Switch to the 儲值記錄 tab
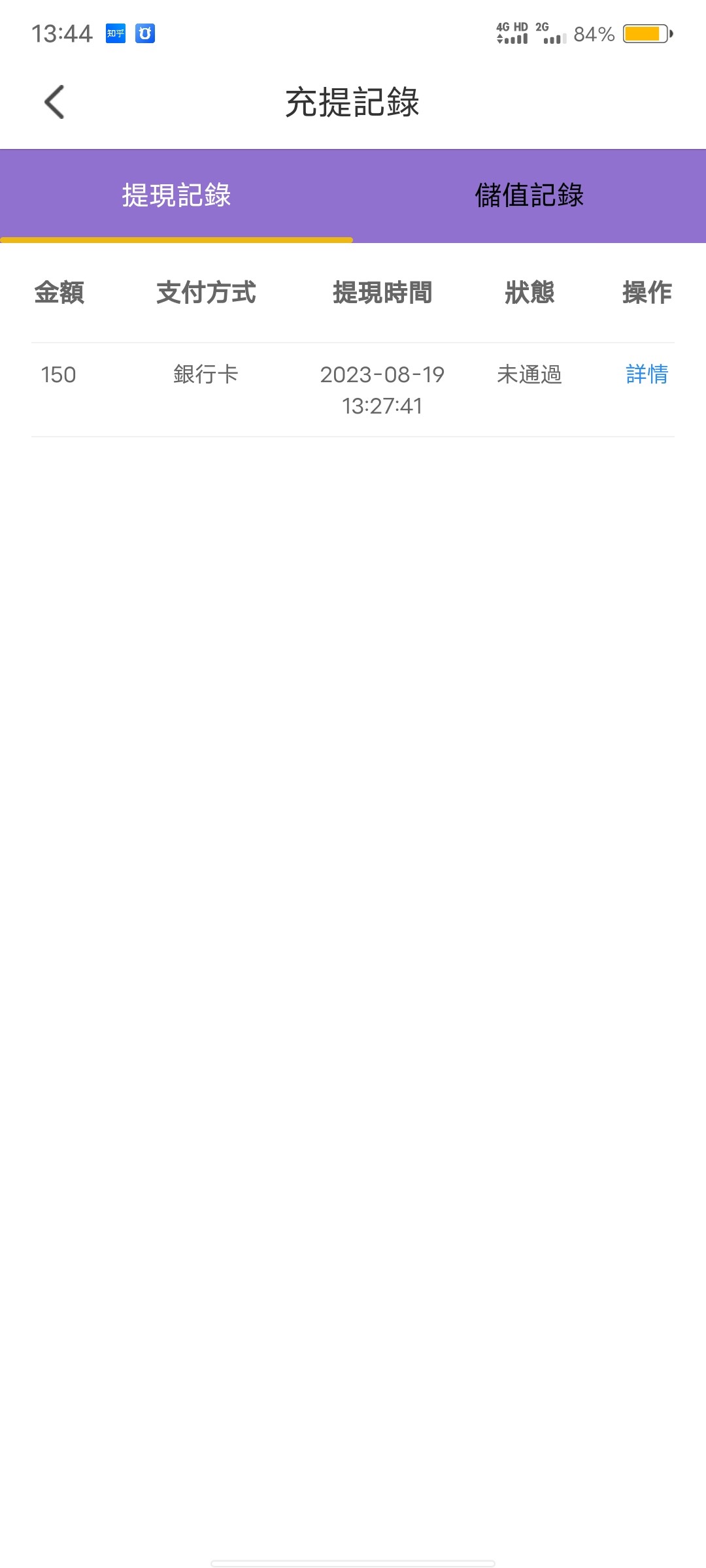 pos(529,195)
